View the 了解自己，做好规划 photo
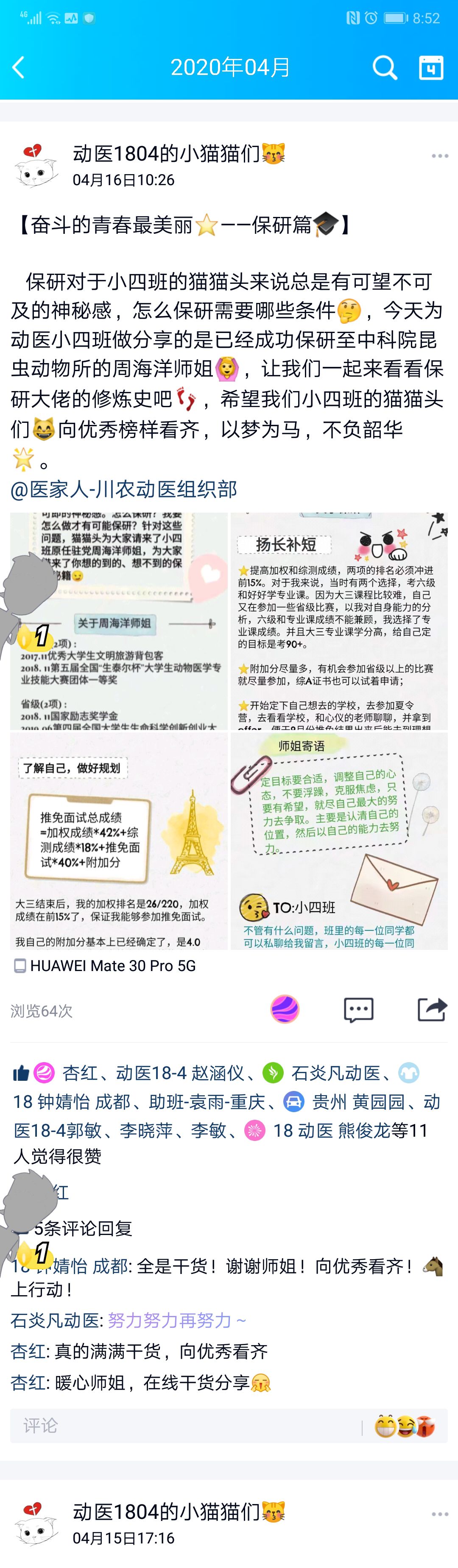Viewport: 458px width, 1568px height. (x=119, y=841)
